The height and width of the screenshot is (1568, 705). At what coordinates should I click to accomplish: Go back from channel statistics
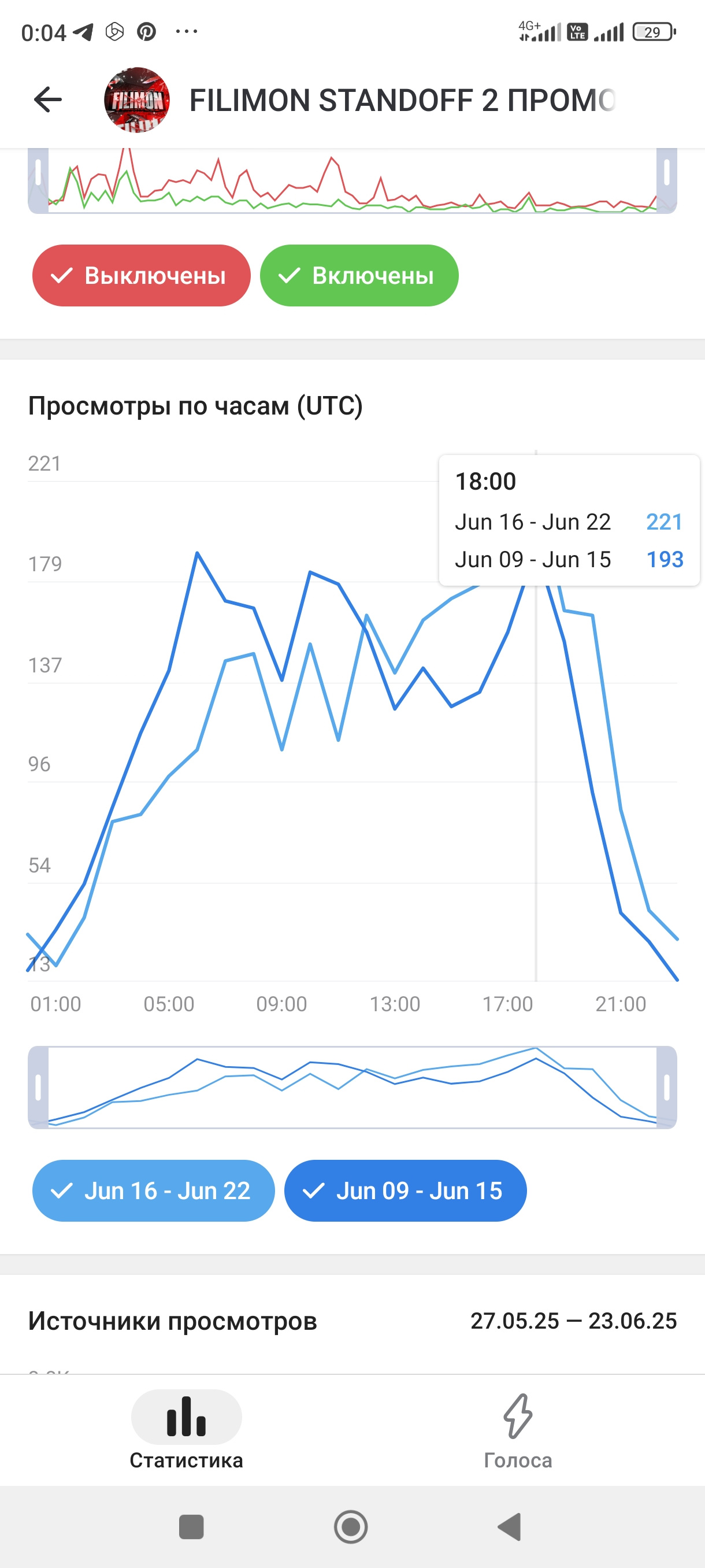click(48, 100)
